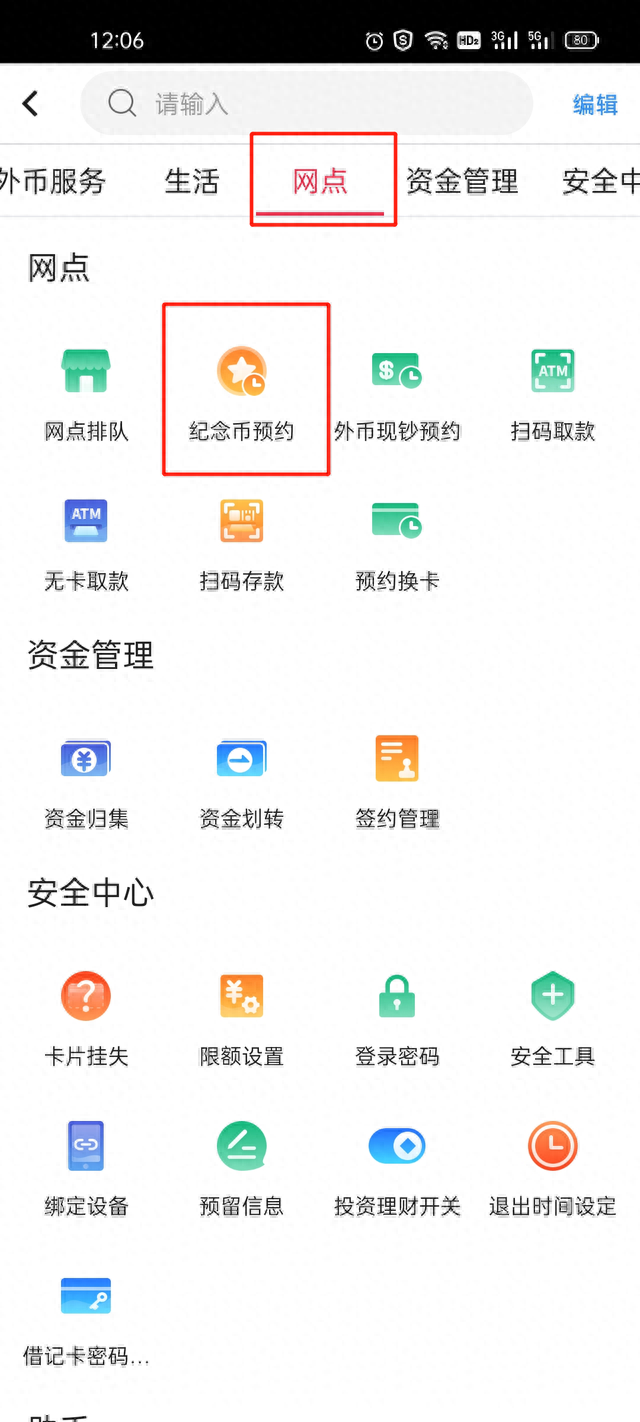Open 无卡取款 cardless withdrawal
Screen dimensions: 640x1422
pyautogui.click(x=86, y=544)
